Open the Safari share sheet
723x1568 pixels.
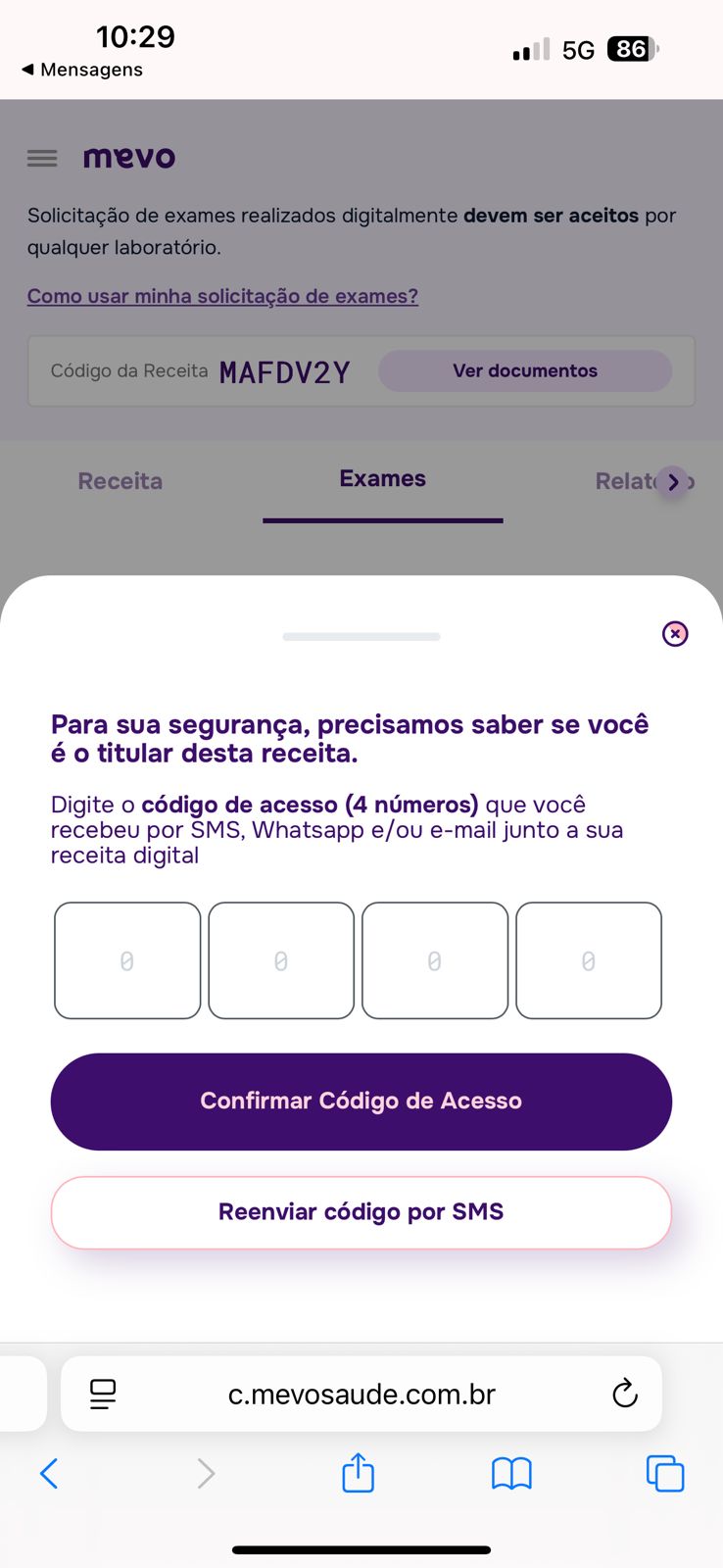[x=359, y=1472]
